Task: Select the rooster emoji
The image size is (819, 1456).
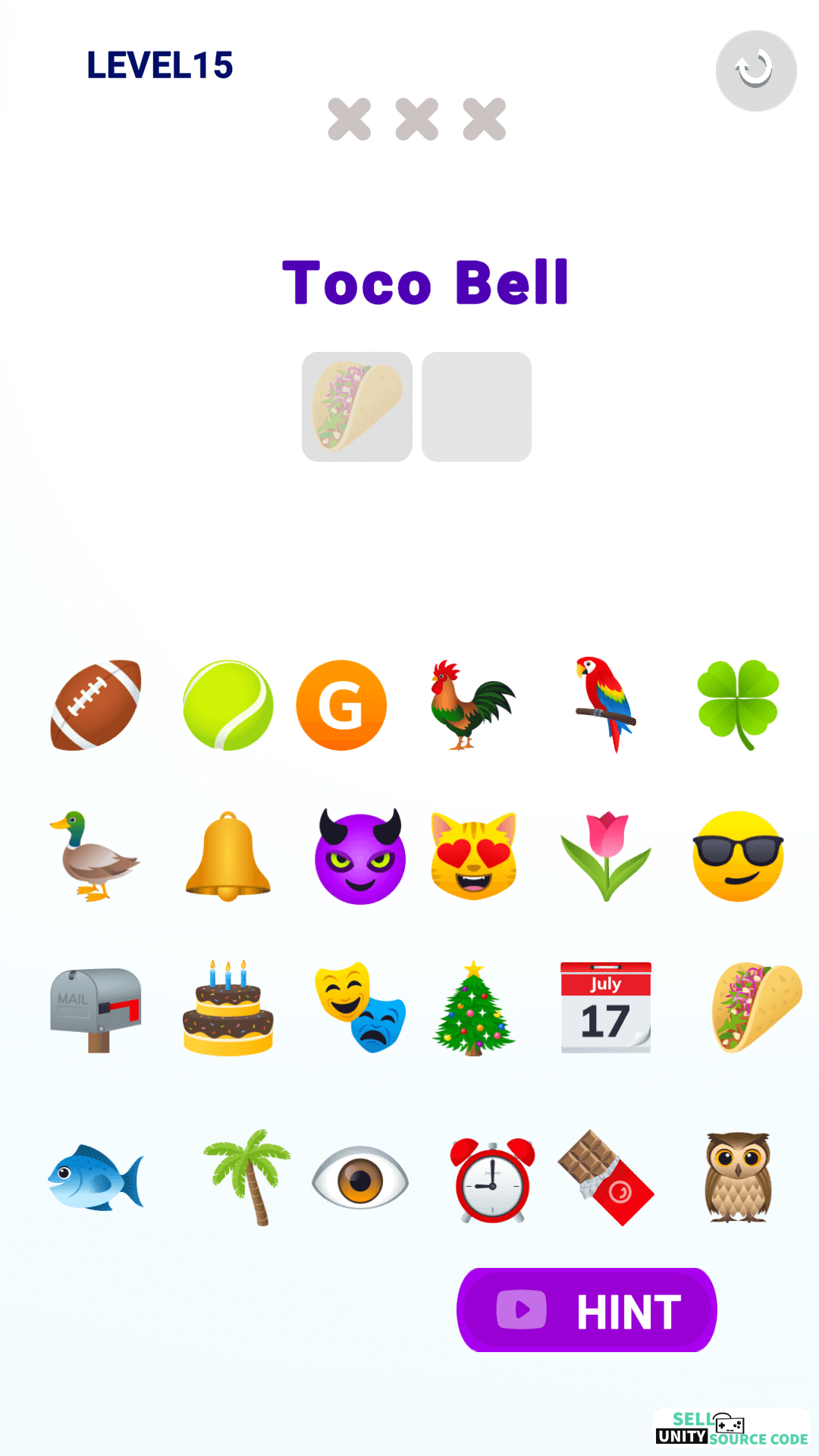Action: [x=472, y=705]
